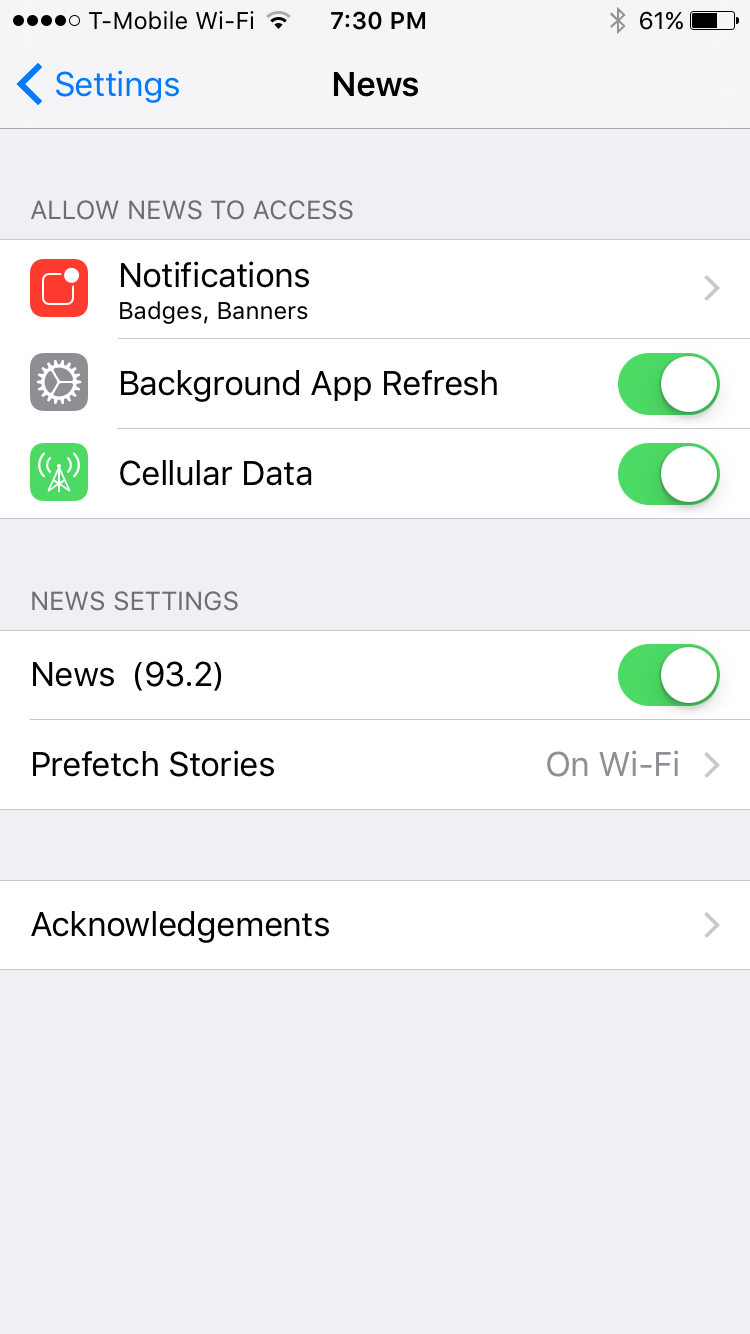Image resolution: width=750 pixels, height=1334 pixels.
Task: Toggle the News (93.2) switch
Action: pyautogui.click(x=668, y=675)
